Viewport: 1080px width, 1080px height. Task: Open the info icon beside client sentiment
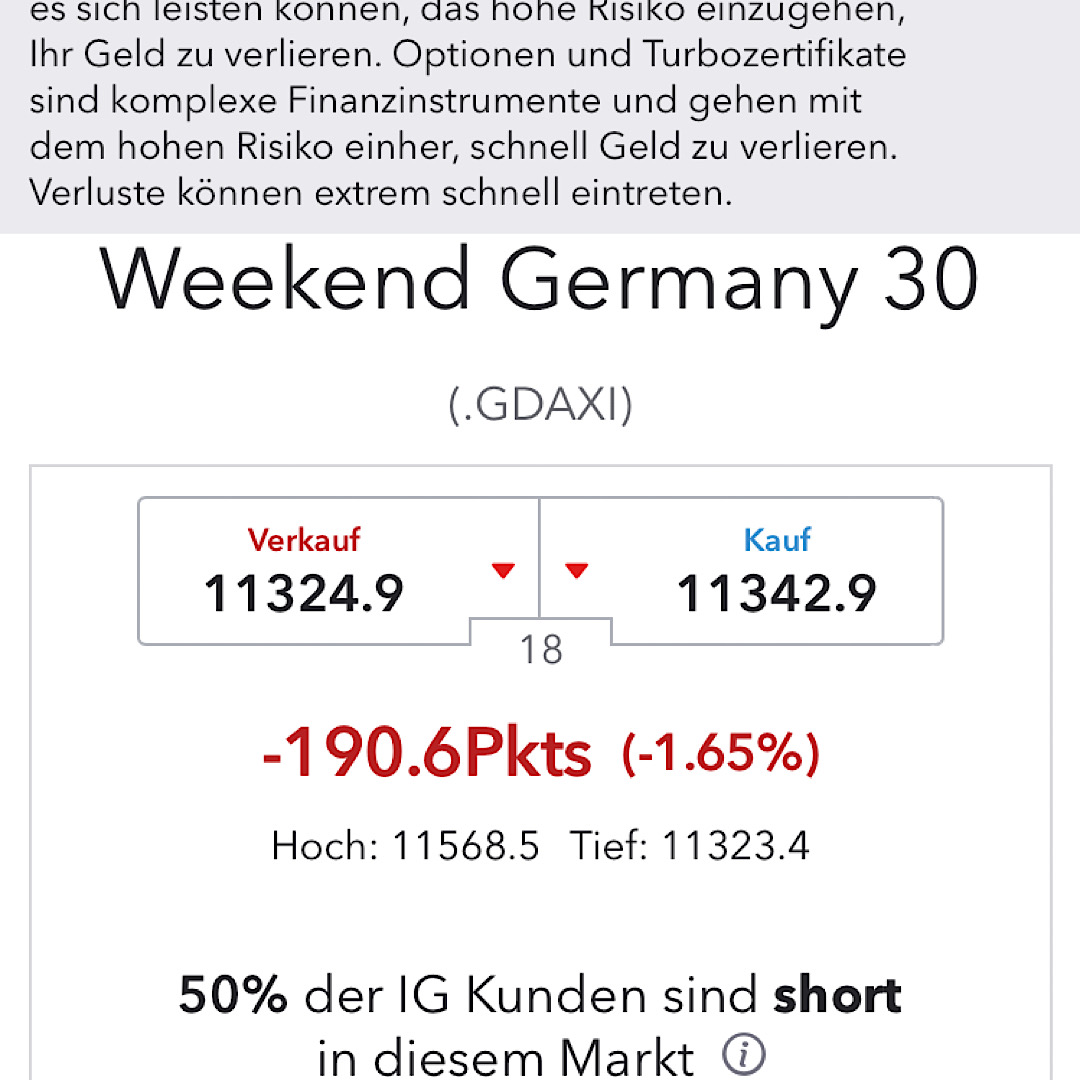[744, 1055]
